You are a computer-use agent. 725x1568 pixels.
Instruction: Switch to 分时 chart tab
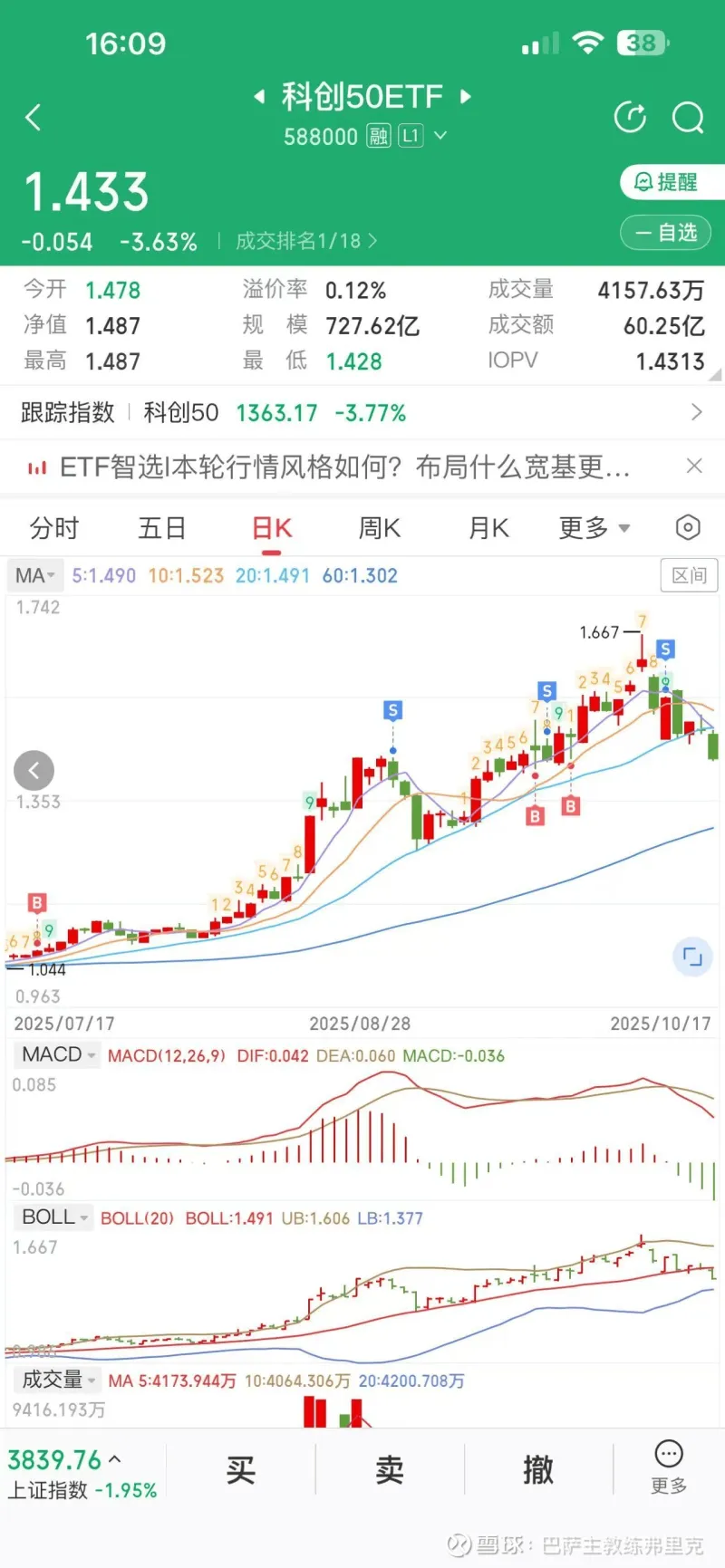(54, 528)
